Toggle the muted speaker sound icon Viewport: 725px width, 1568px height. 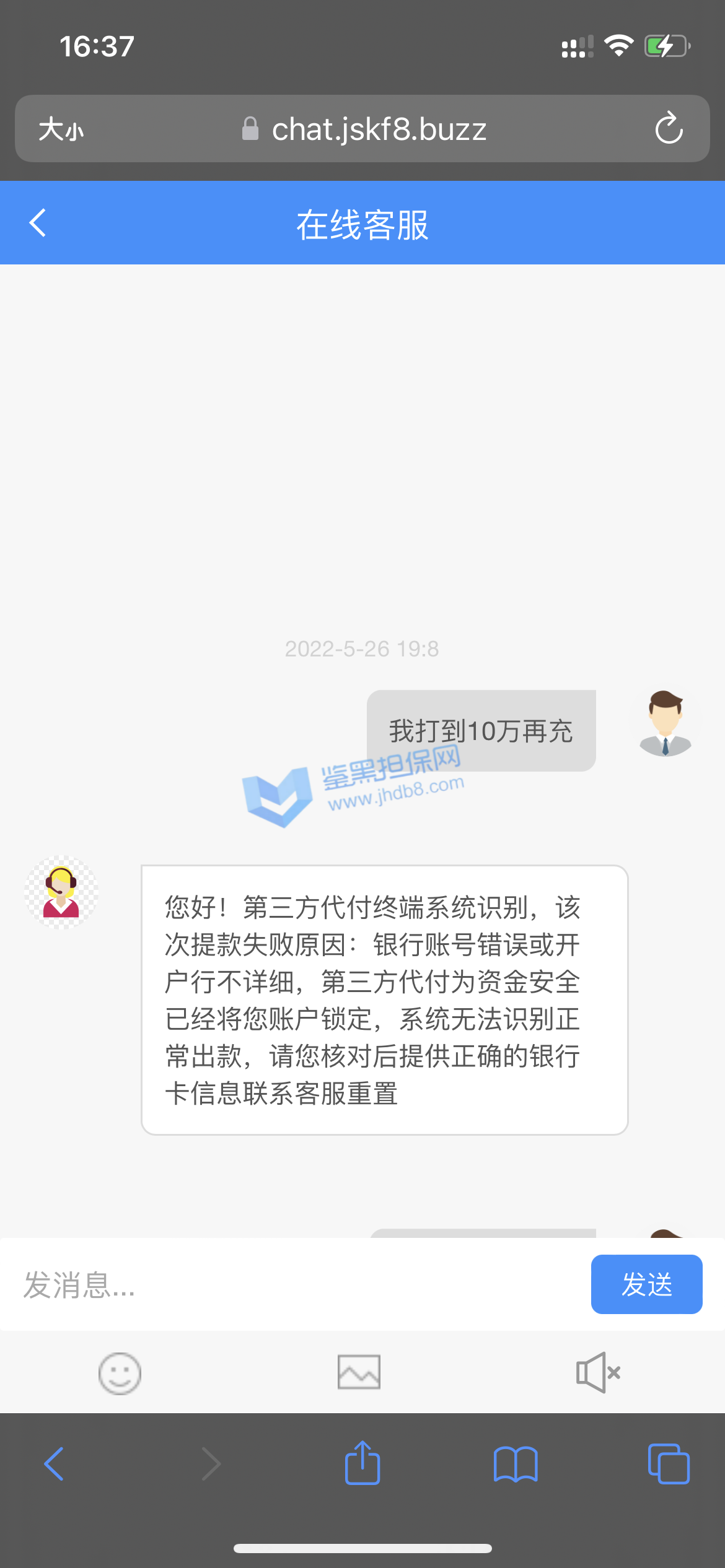point(598,1373)
